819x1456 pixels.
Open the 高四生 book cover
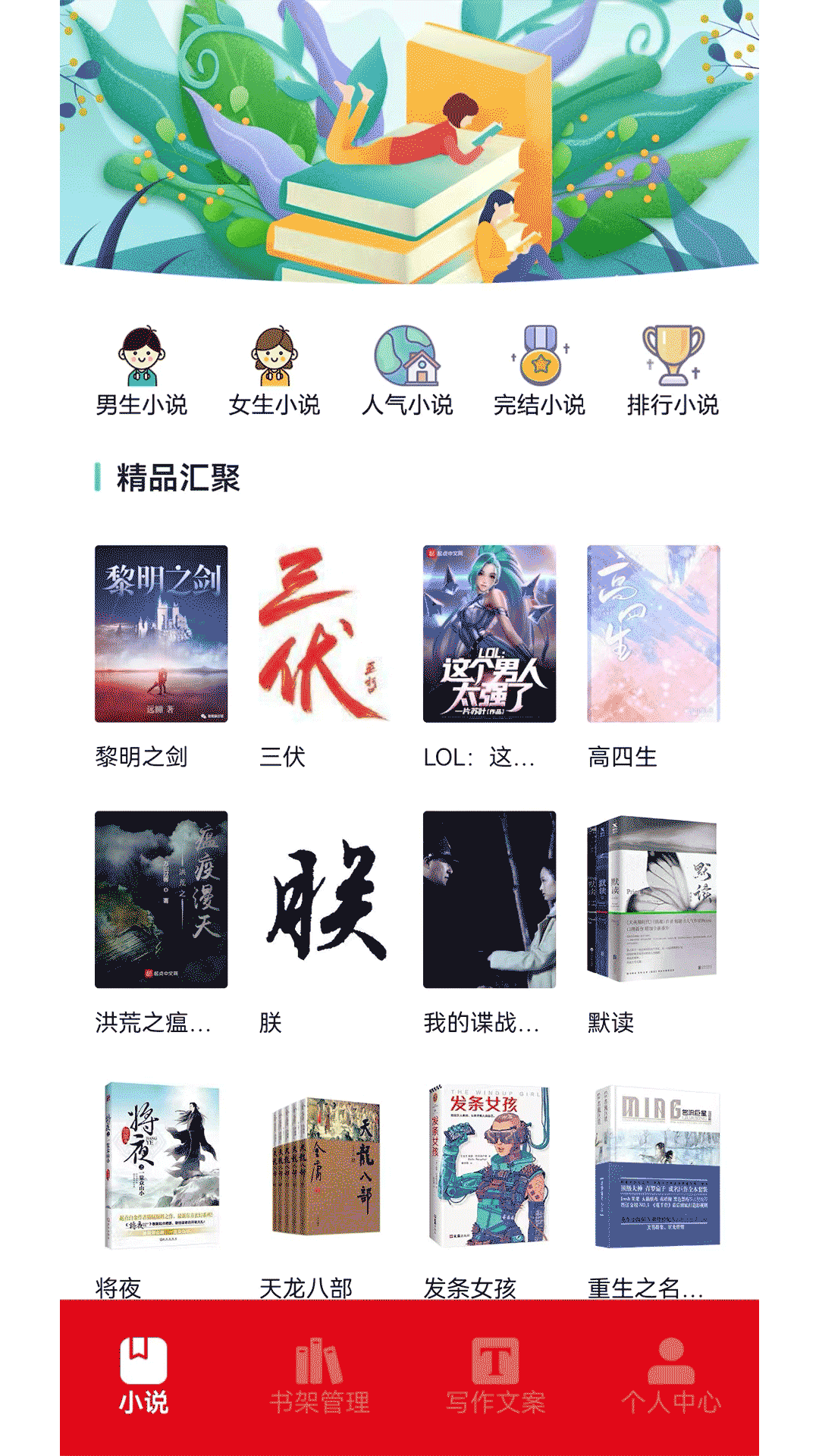(653, 635)
